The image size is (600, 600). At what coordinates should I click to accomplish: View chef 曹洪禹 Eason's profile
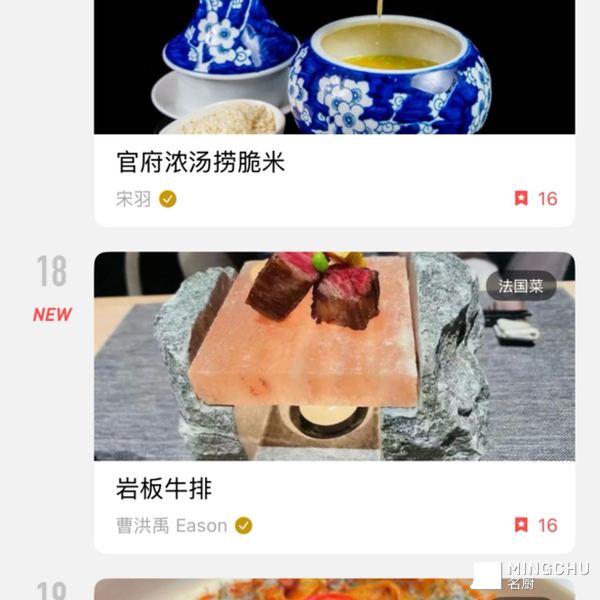pos(171,526)
